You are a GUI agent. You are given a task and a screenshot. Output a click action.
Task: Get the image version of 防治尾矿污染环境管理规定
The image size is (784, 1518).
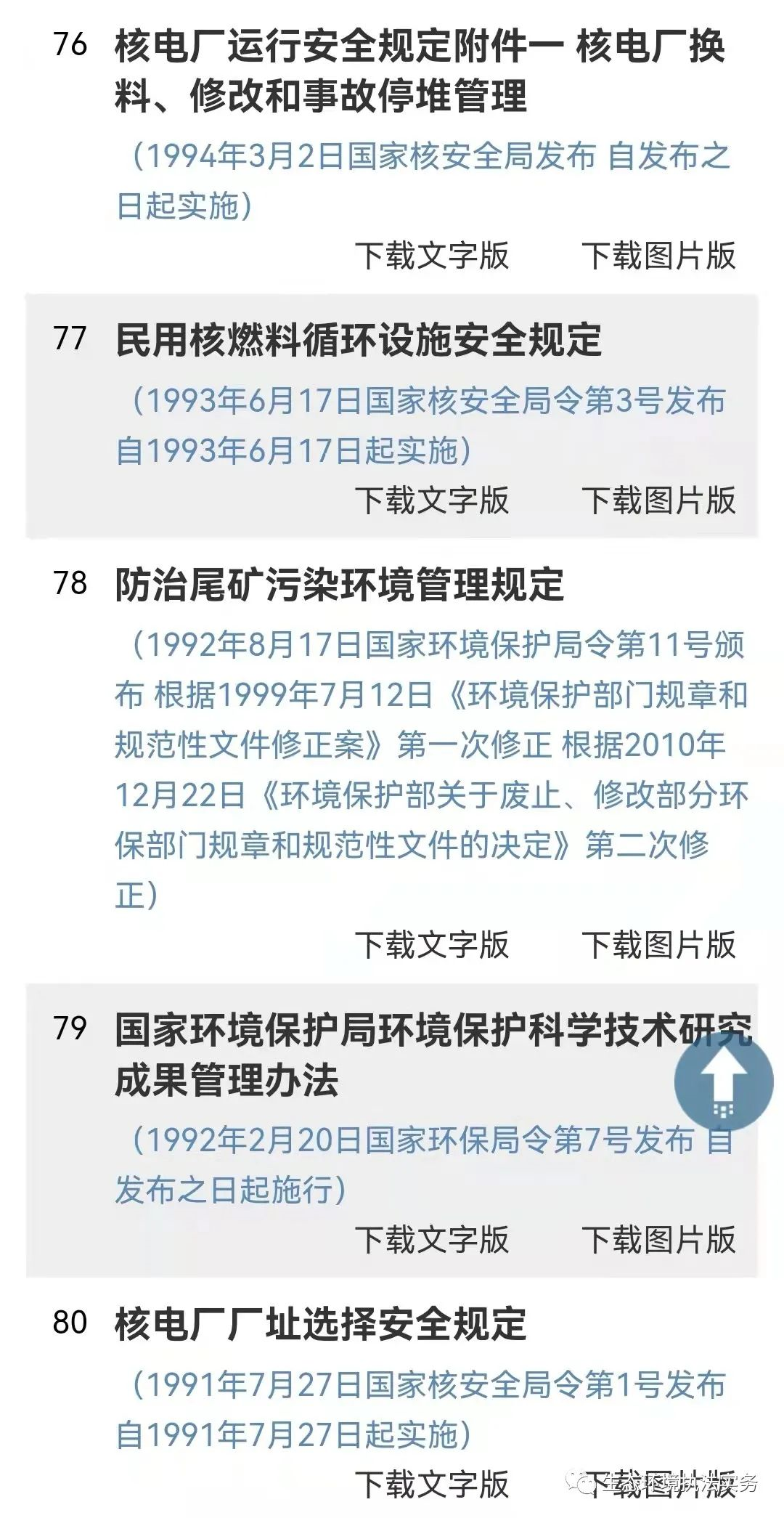point(658,945)
